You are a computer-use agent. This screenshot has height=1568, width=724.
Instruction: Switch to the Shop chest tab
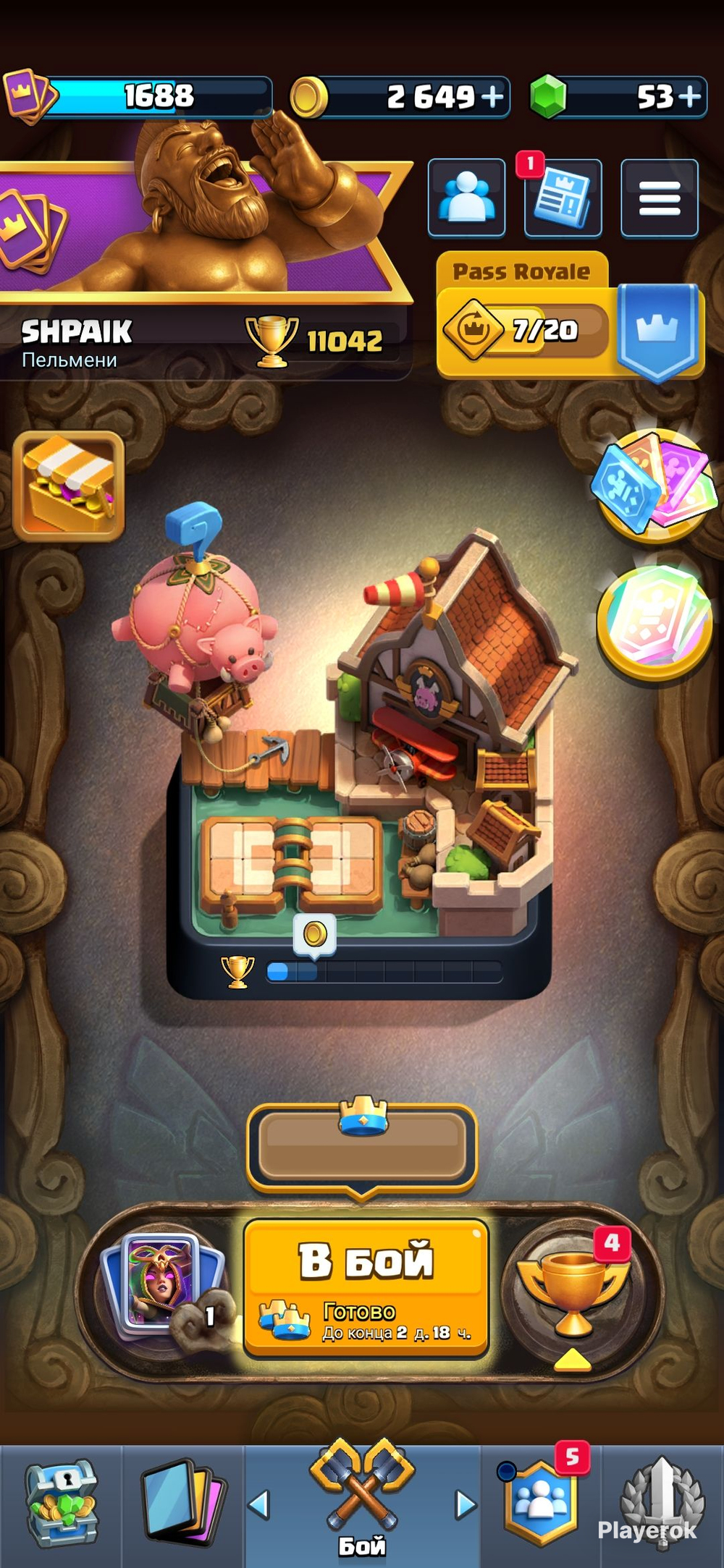coord(61,1504)
